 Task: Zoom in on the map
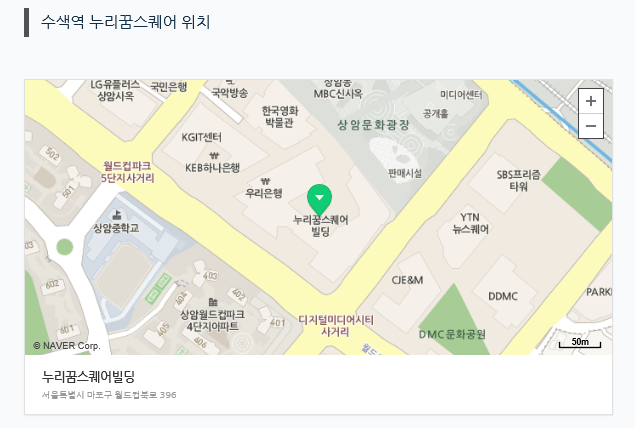591,101
